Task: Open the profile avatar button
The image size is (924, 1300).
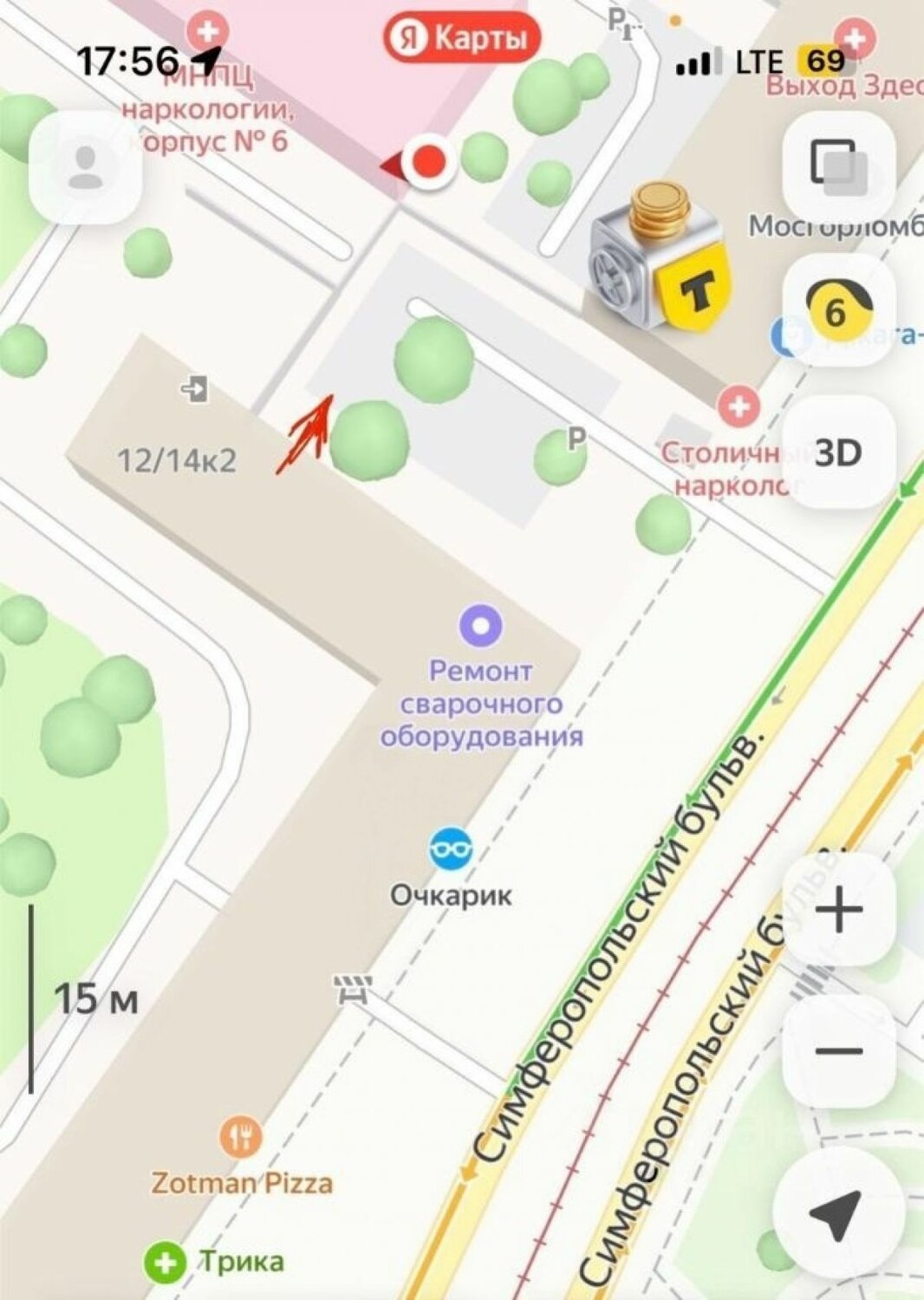Action: coord(85,166)
